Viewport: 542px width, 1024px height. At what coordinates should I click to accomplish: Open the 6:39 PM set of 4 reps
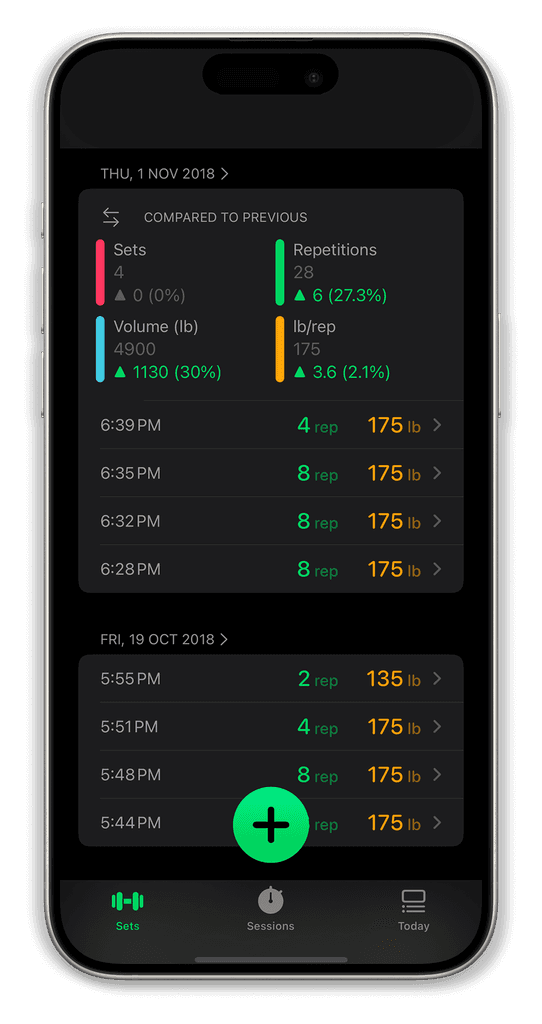[x=271, y=425]
